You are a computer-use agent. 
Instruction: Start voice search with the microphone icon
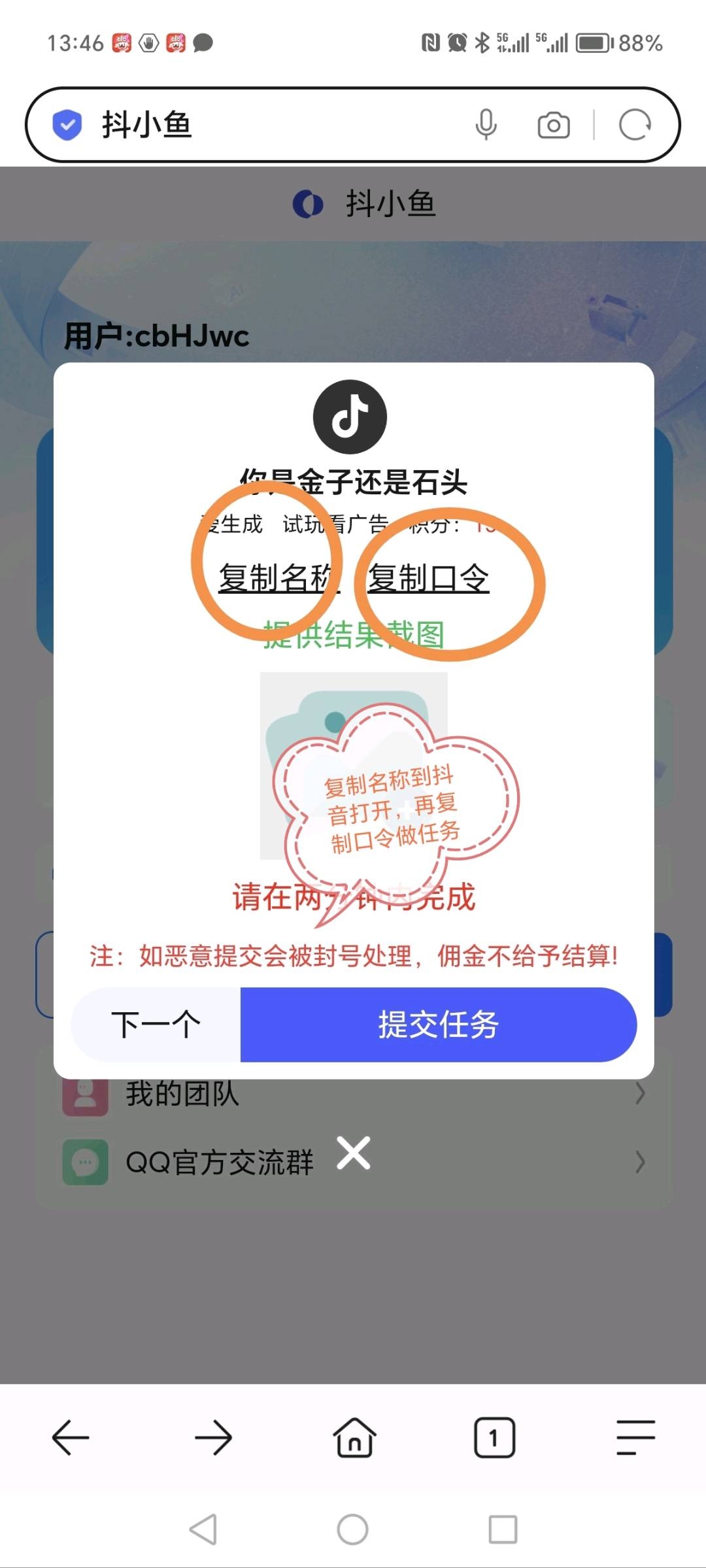pyautogui.click(x=486, y=124)
